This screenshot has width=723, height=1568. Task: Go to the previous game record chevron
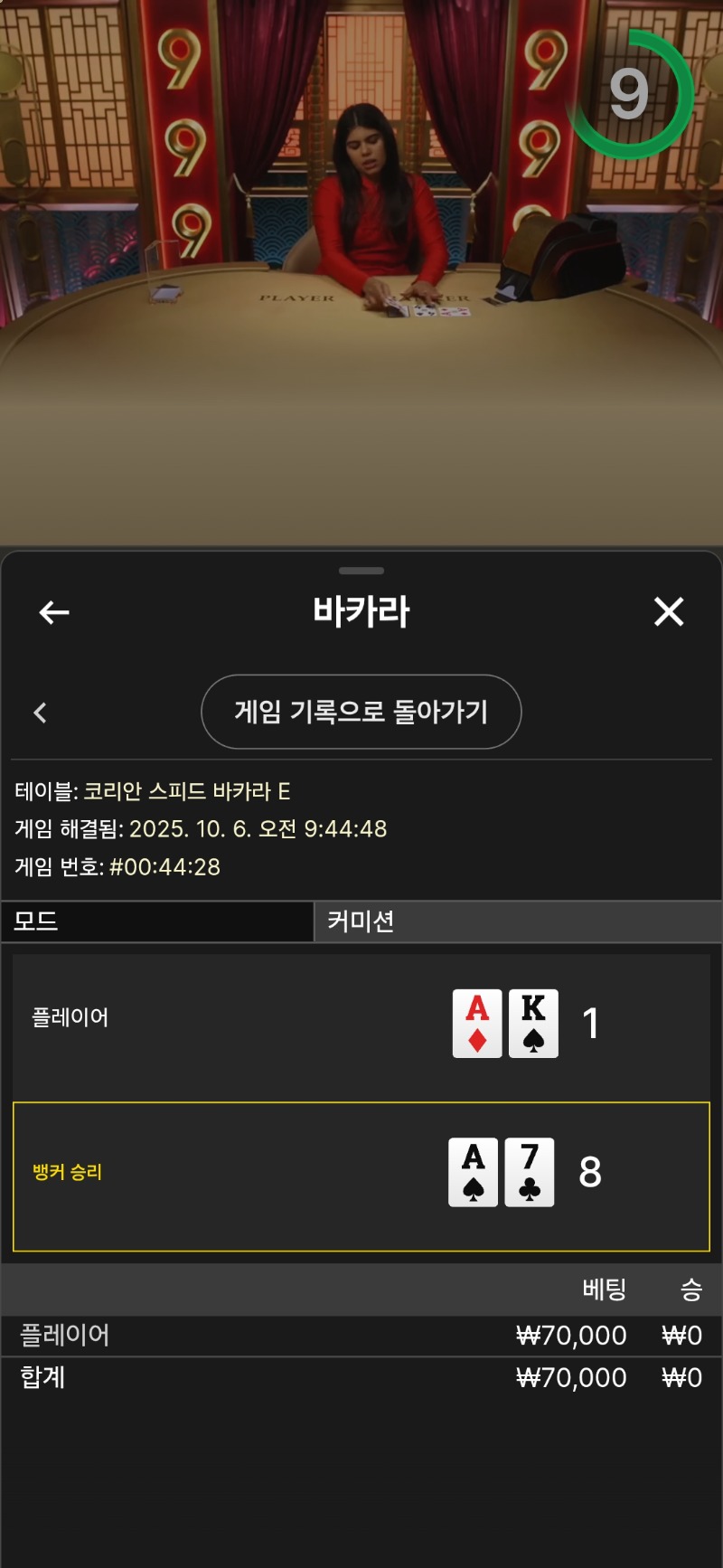point(40,713)
